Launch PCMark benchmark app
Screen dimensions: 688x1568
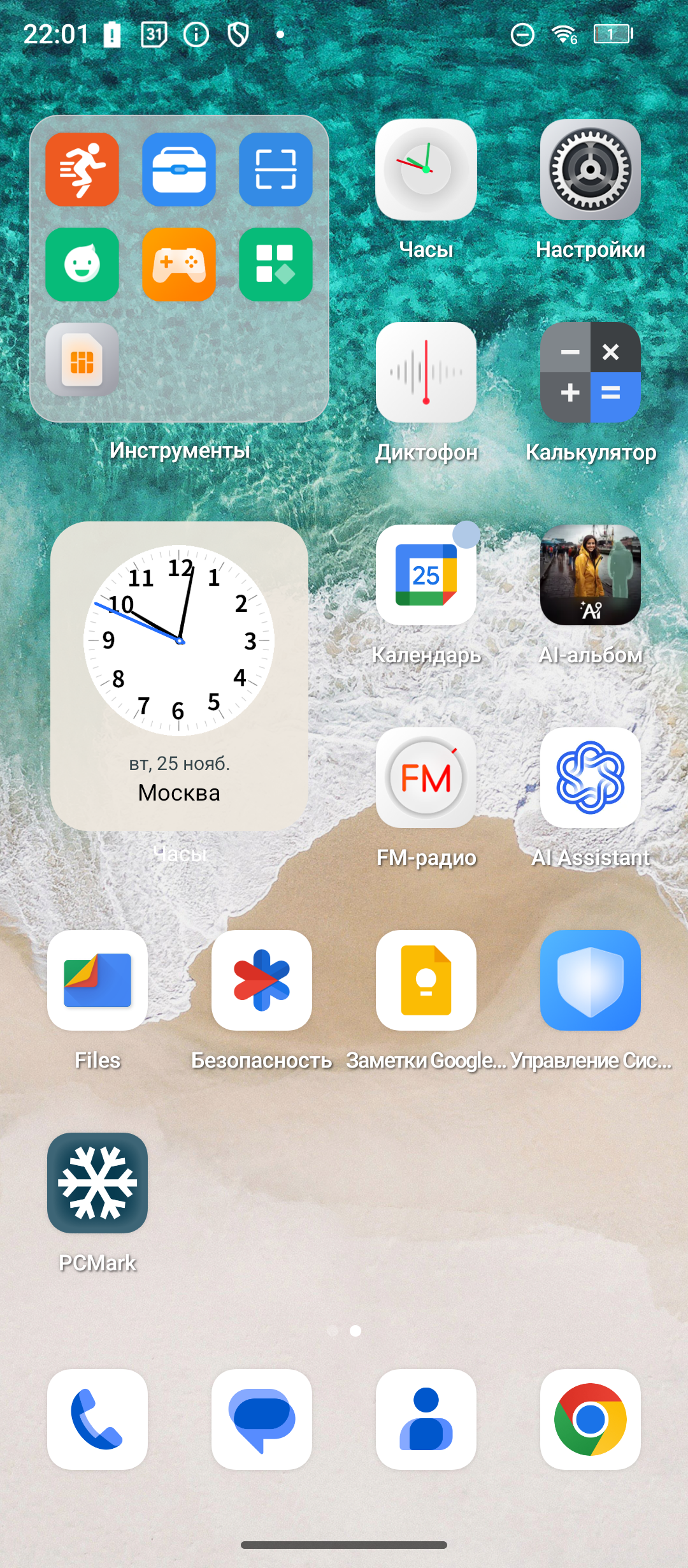[97, 1184]
